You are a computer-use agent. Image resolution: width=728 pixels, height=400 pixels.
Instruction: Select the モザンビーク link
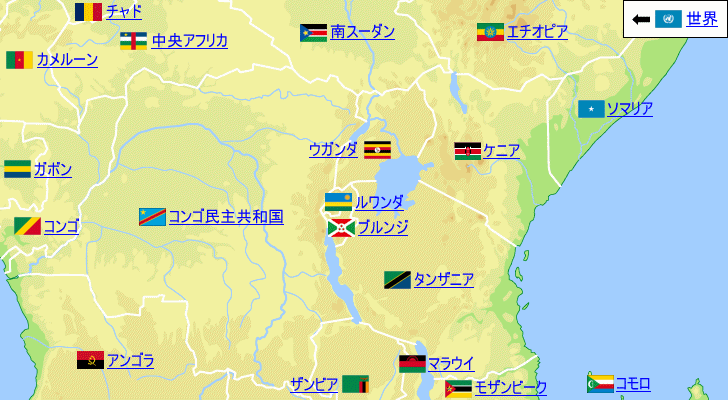[x=510, y=387]
